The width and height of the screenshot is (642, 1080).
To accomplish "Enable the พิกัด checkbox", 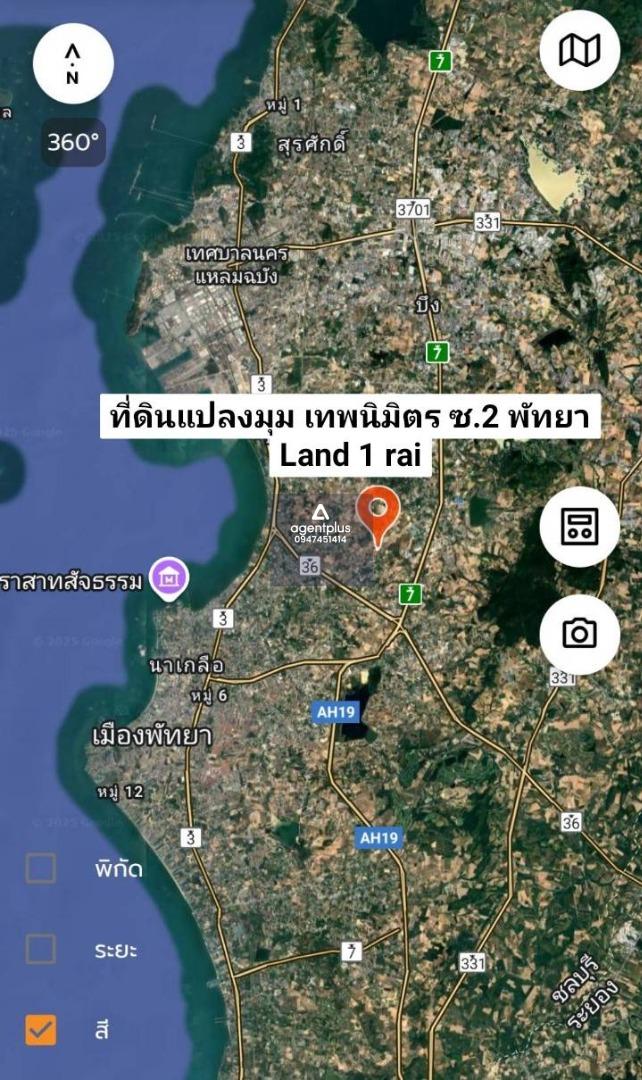I will pos(41,868).
